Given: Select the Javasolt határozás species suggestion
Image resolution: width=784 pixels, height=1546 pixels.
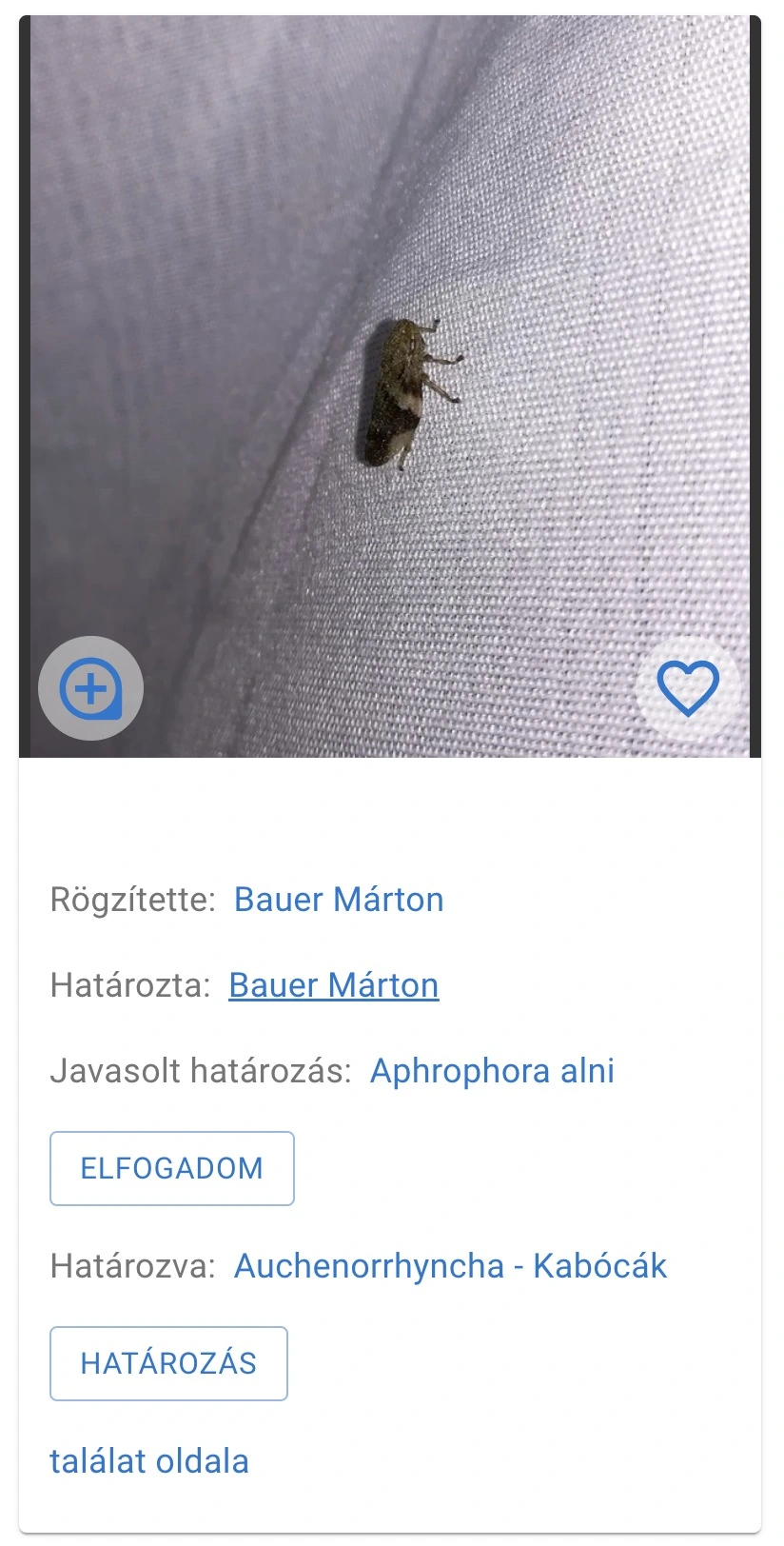Looking at the screenshot, I should point(493,1070).
